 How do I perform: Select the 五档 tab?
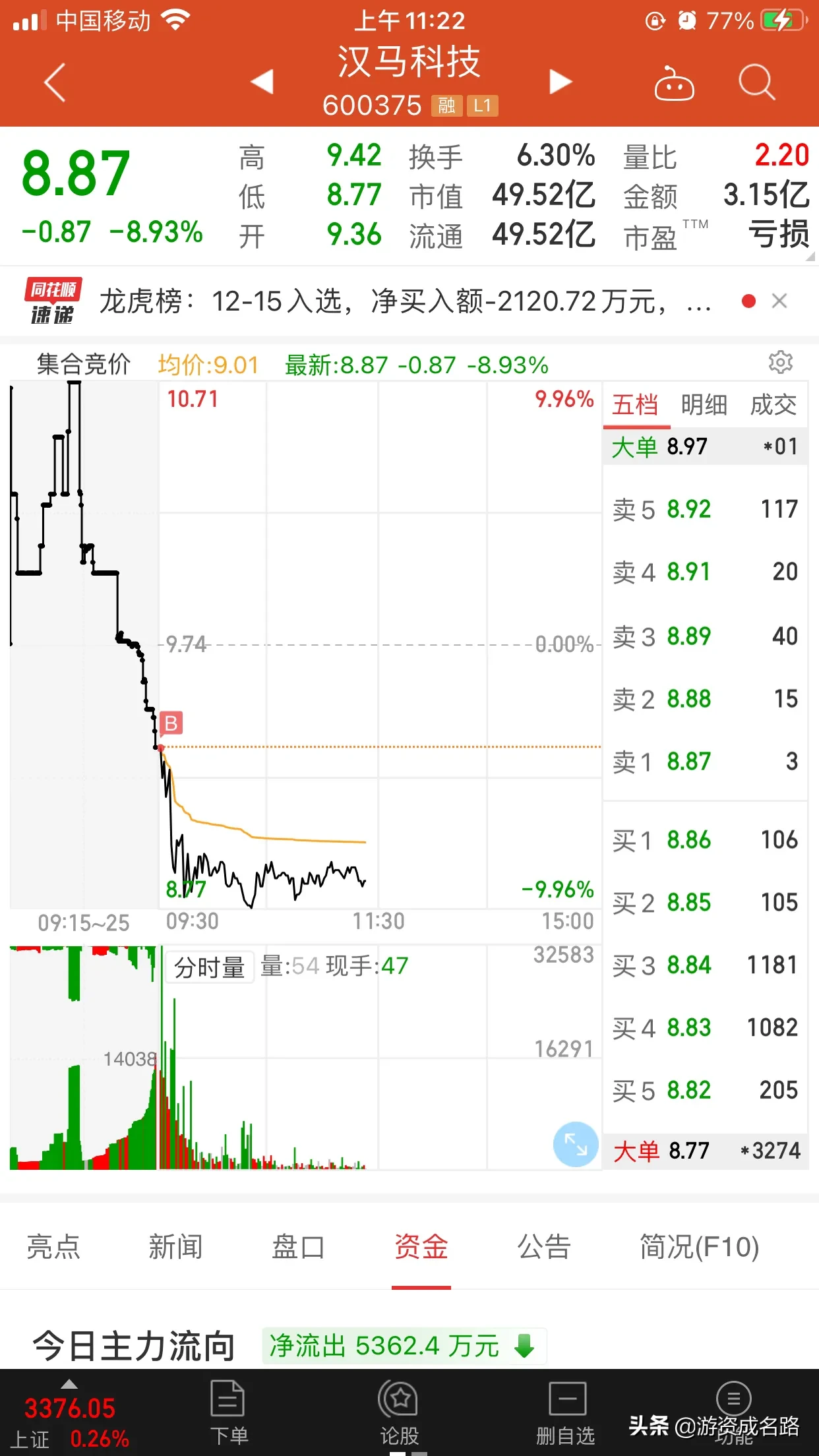click(x=635, y=404)
